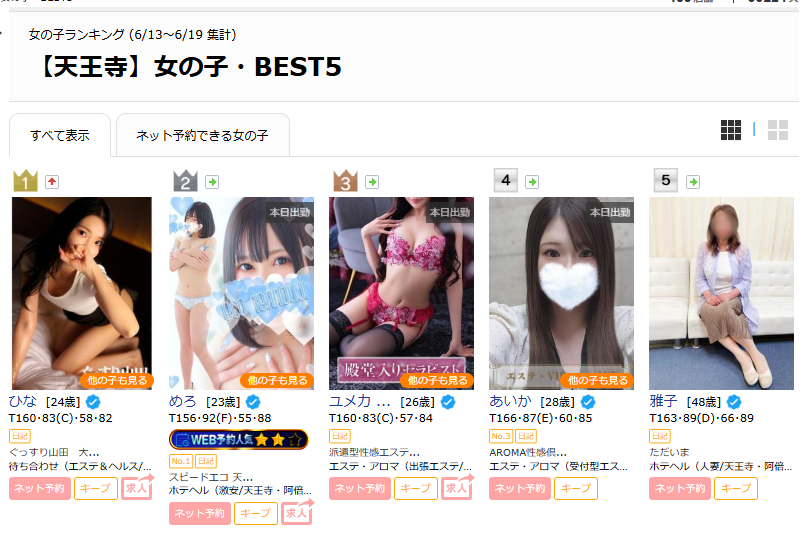The height and width of the screenshot is (555, 812).
Task: Open 日記 tag under 雅子
Action: coord(660,436)
